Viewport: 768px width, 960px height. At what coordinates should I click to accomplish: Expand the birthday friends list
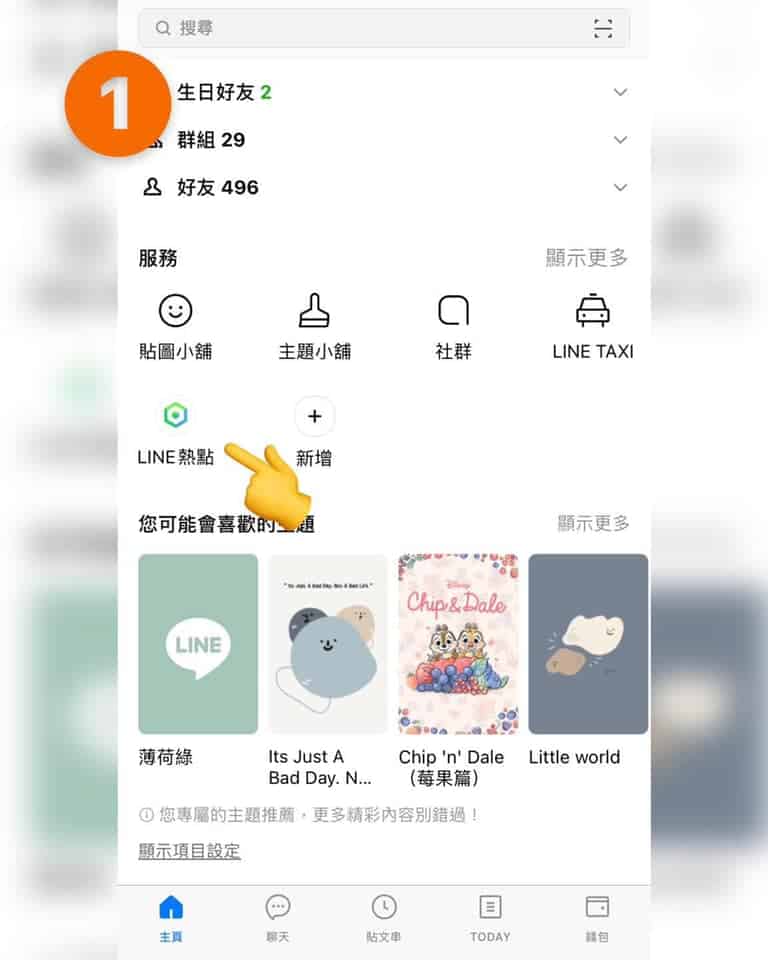[x=620, y=92]
